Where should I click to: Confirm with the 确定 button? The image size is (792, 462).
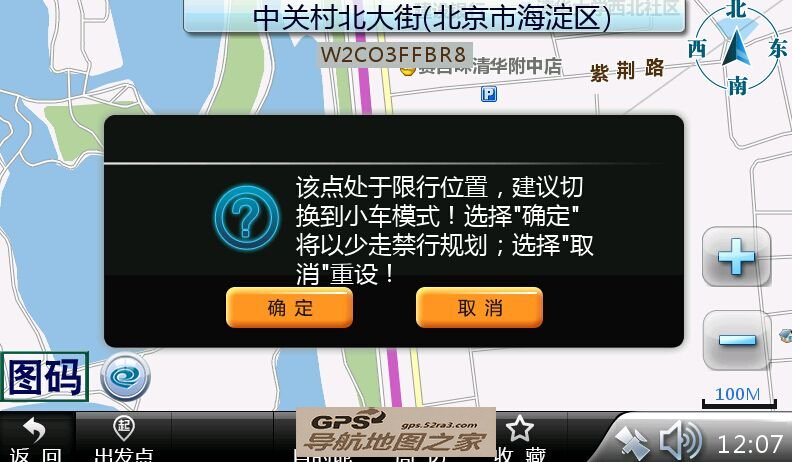(x=289, y=308)
